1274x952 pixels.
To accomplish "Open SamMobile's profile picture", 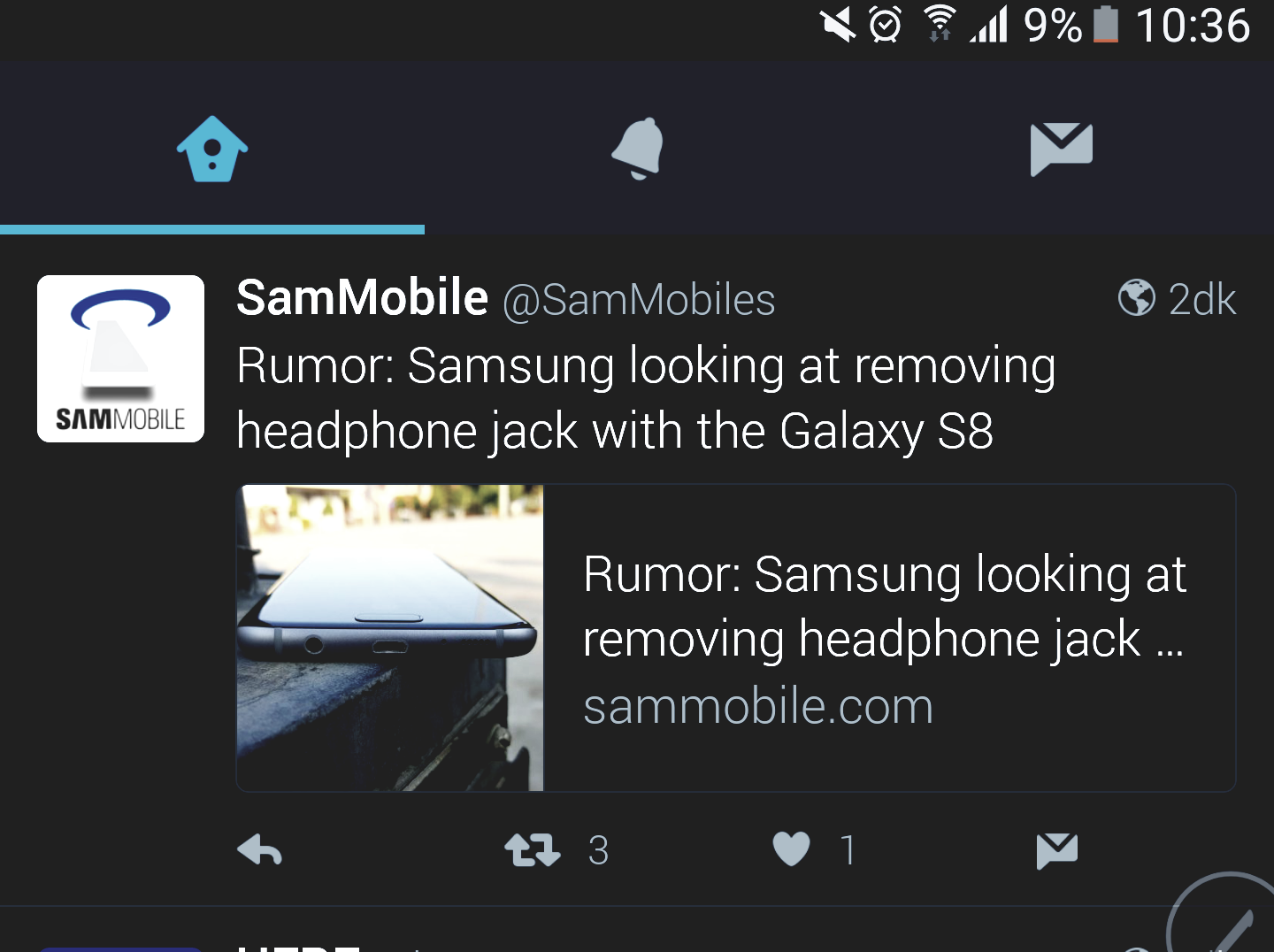I will 120,358.
